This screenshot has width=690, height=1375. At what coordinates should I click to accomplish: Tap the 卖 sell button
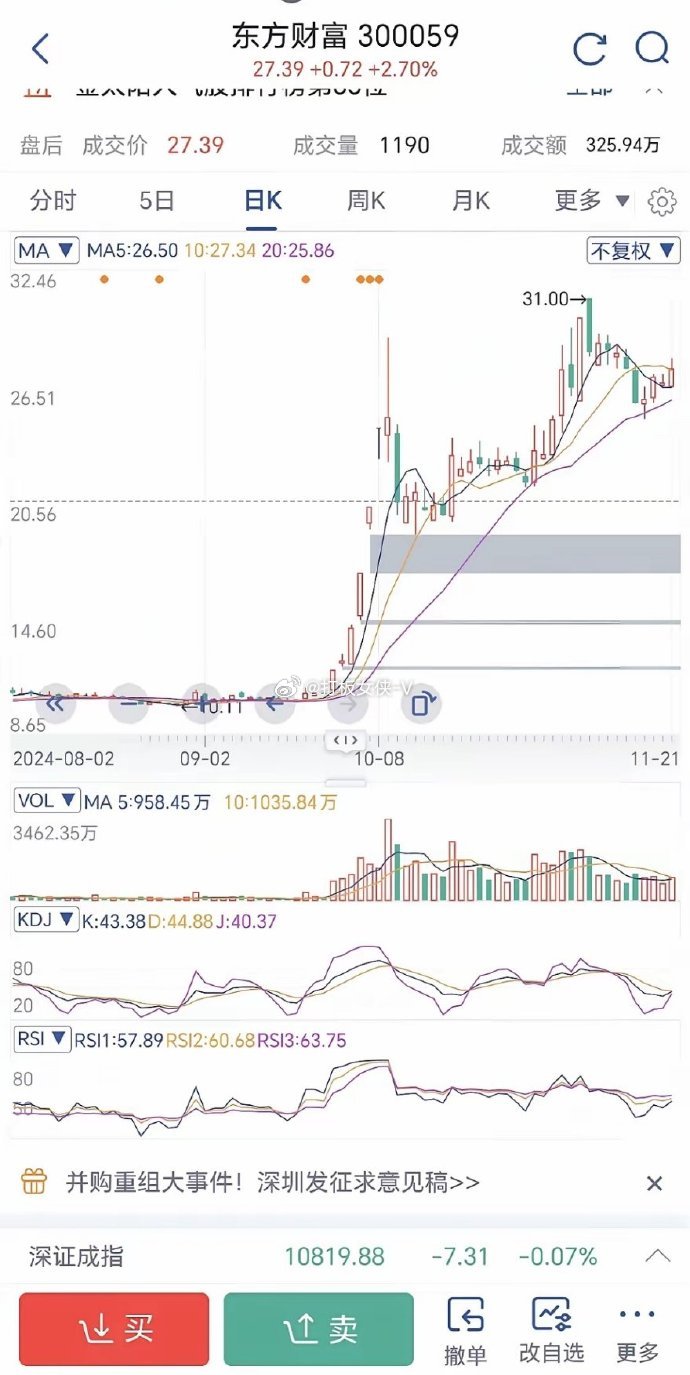(318, 1329)
